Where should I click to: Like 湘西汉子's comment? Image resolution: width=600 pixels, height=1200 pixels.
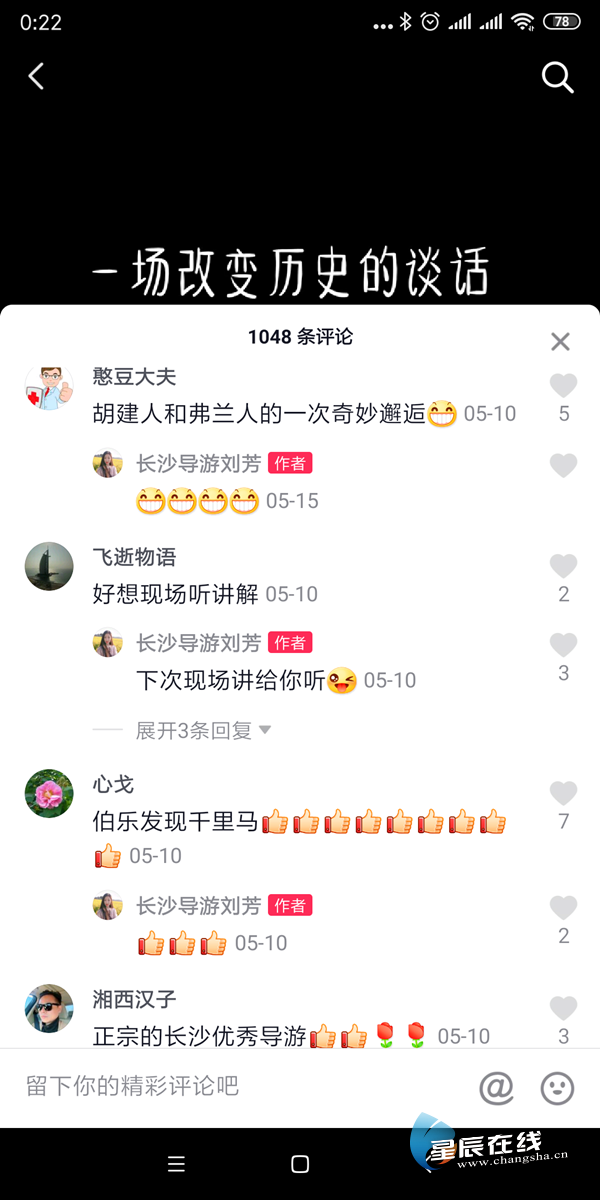pyautogui.click(x=564, y=1008)
